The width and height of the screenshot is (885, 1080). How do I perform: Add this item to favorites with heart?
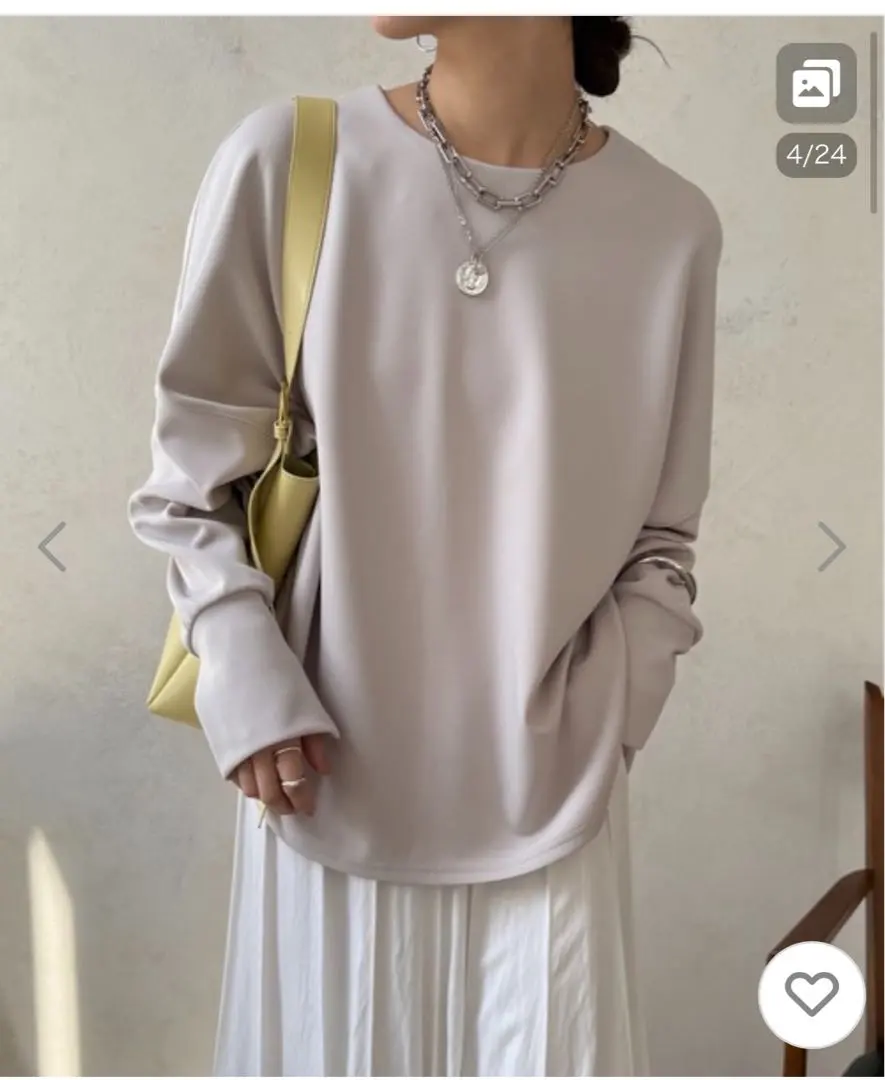coord(811,994)
